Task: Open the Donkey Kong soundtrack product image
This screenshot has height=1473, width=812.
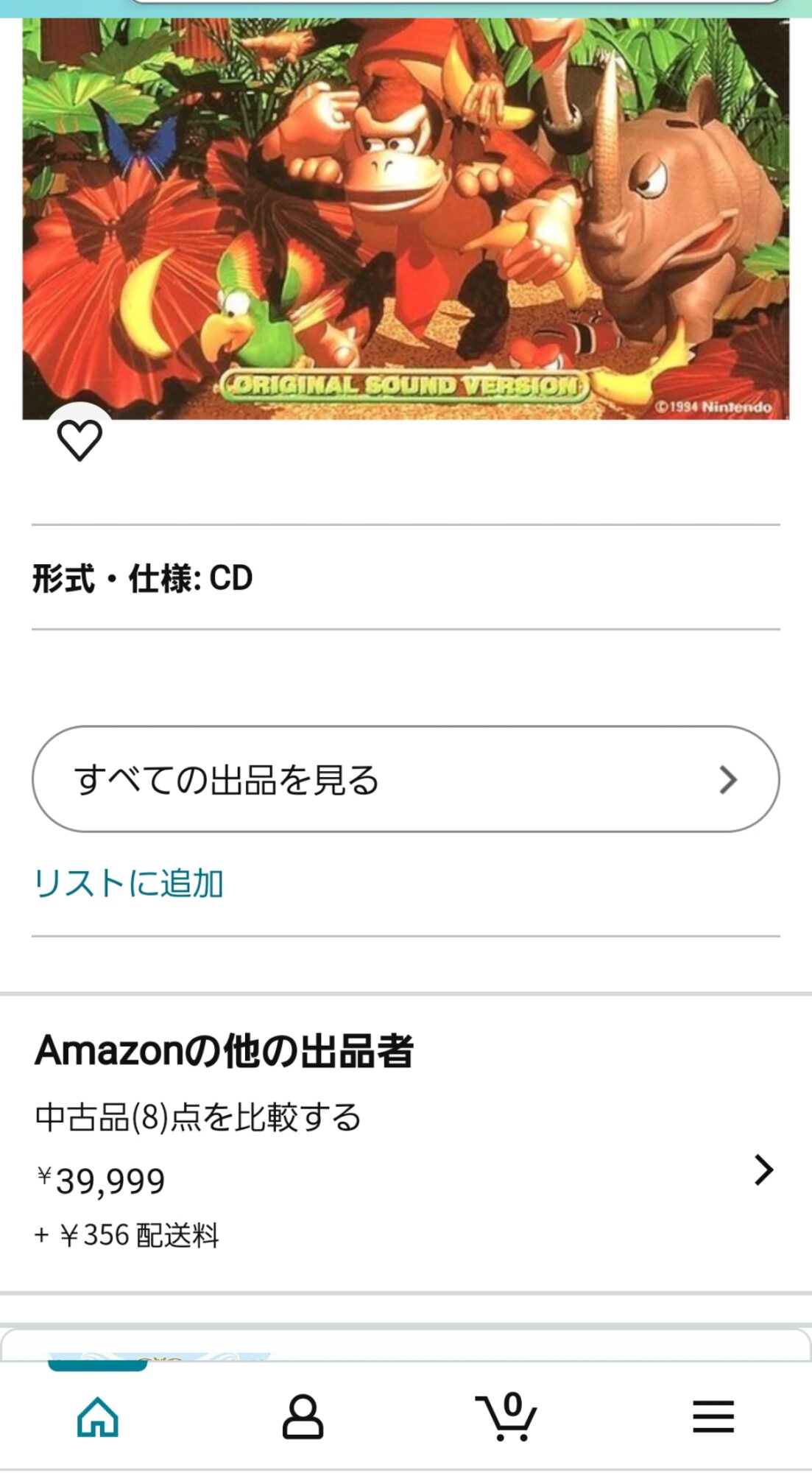Action: [406, 219]
